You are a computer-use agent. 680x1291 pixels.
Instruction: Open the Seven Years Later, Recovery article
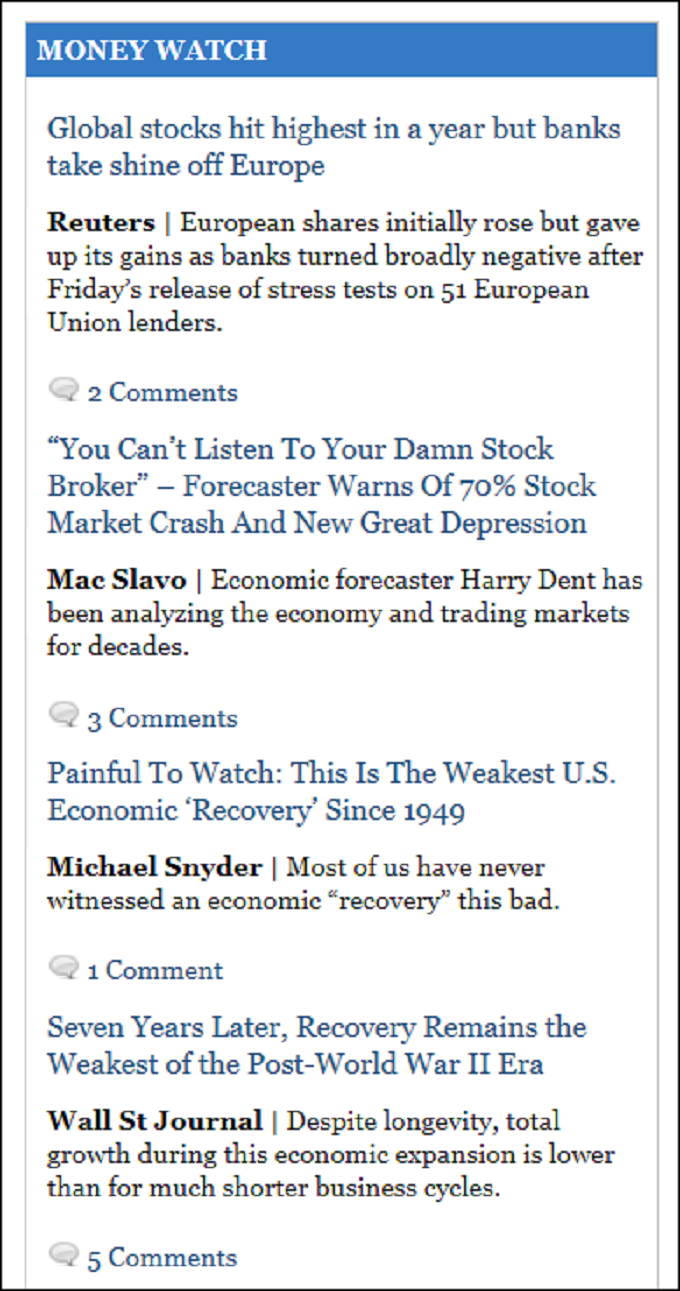(316, 1045)
